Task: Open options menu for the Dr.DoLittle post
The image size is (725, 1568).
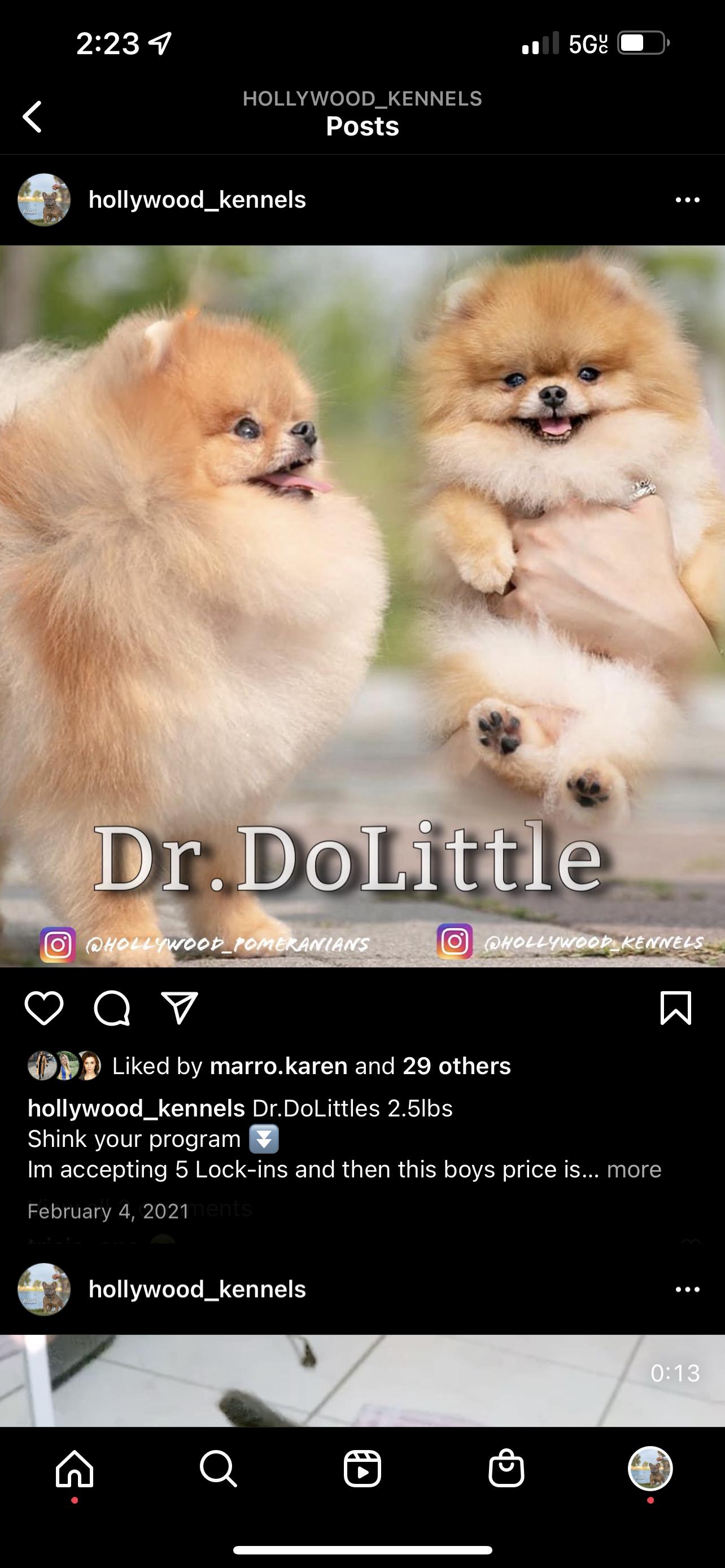Action: click(x=687, y=200)
